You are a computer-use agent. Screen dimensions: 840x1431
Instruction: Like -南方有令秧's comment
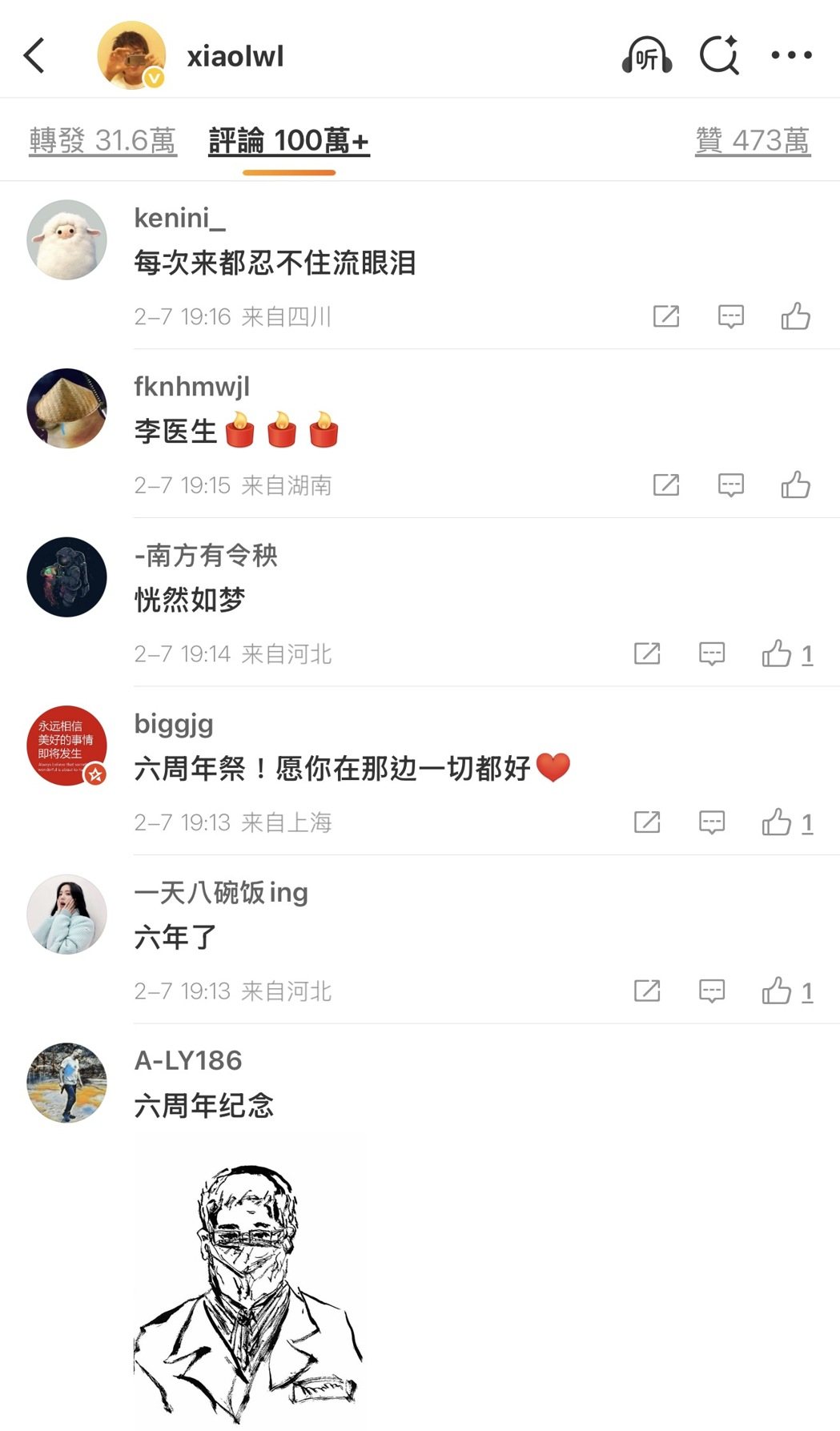[x=777, y=653]
